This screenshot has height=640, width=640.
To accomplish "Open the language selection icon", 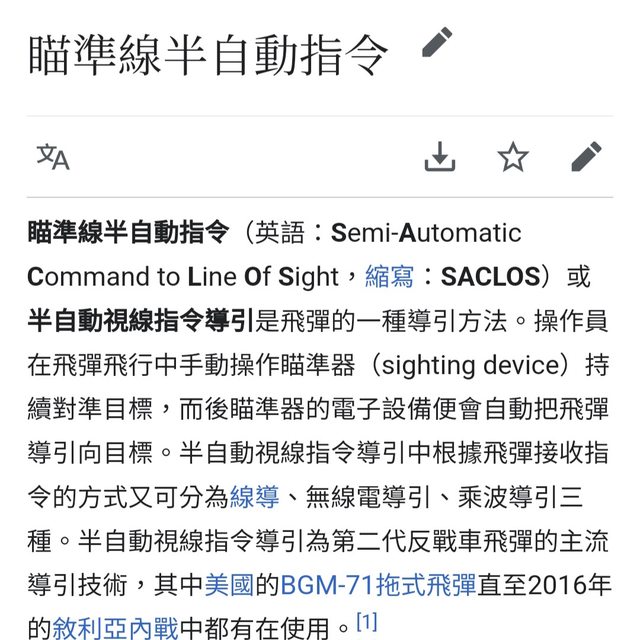I will tap(53, 156).
